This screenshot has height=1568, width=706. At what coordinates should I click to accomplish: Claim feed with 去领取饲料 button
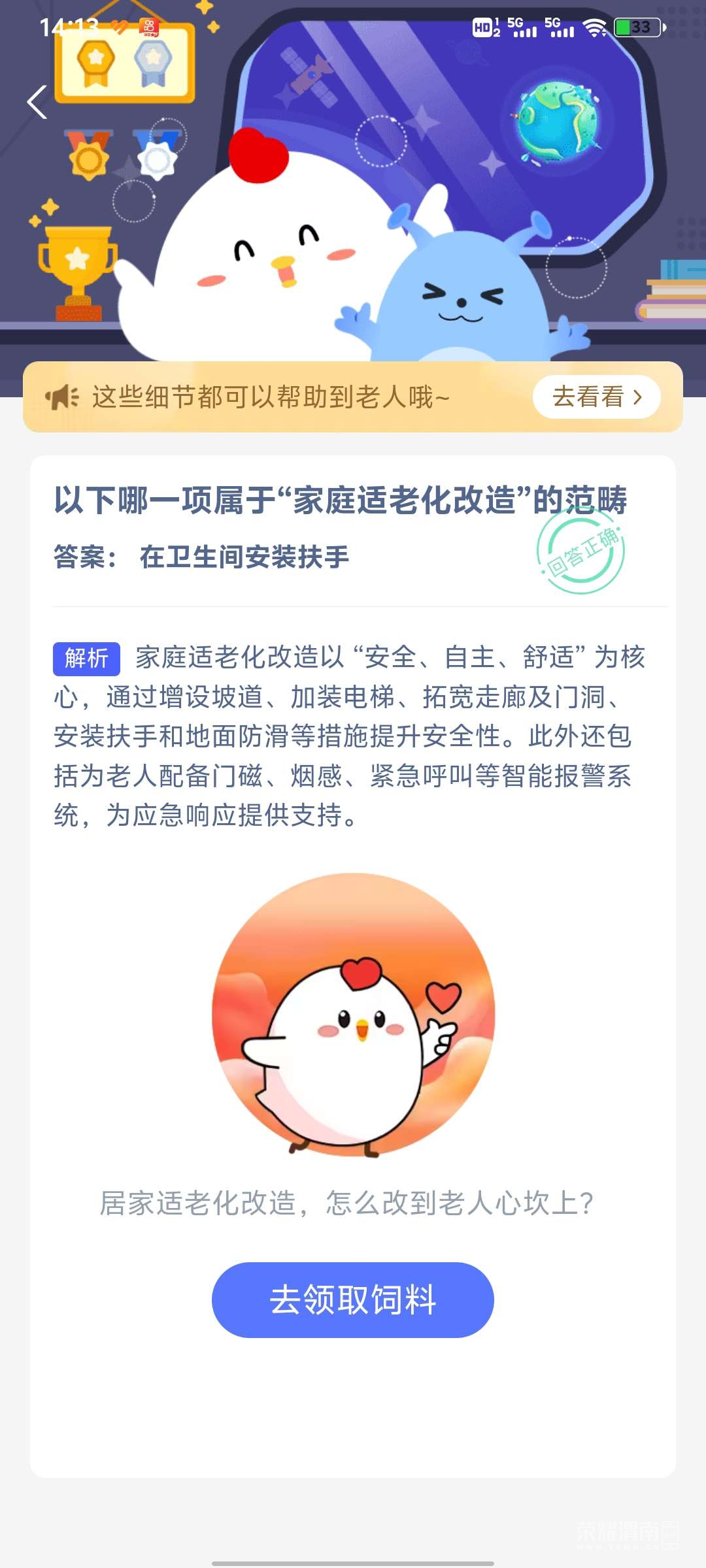352,1299
